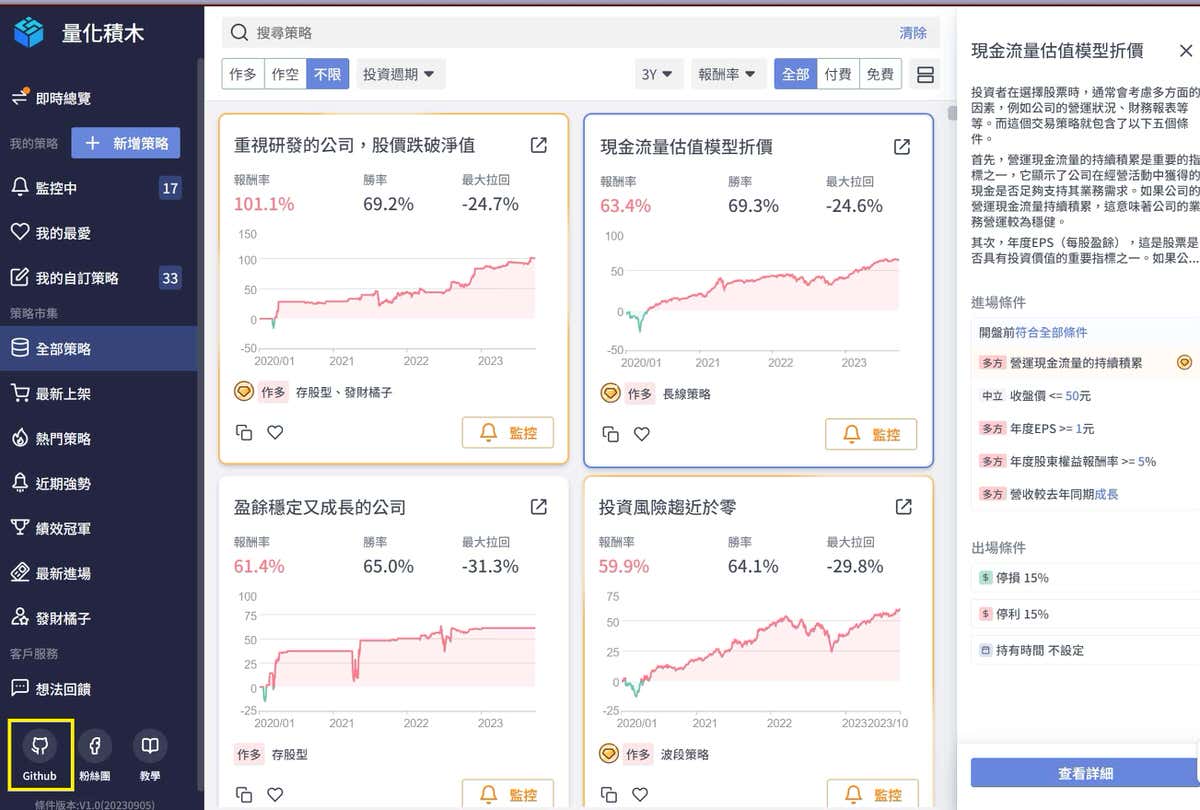Expand the 投資週期 dropdown
Image resolution: width=1200 pixels, height=810 pixels.
click(399, 74)
